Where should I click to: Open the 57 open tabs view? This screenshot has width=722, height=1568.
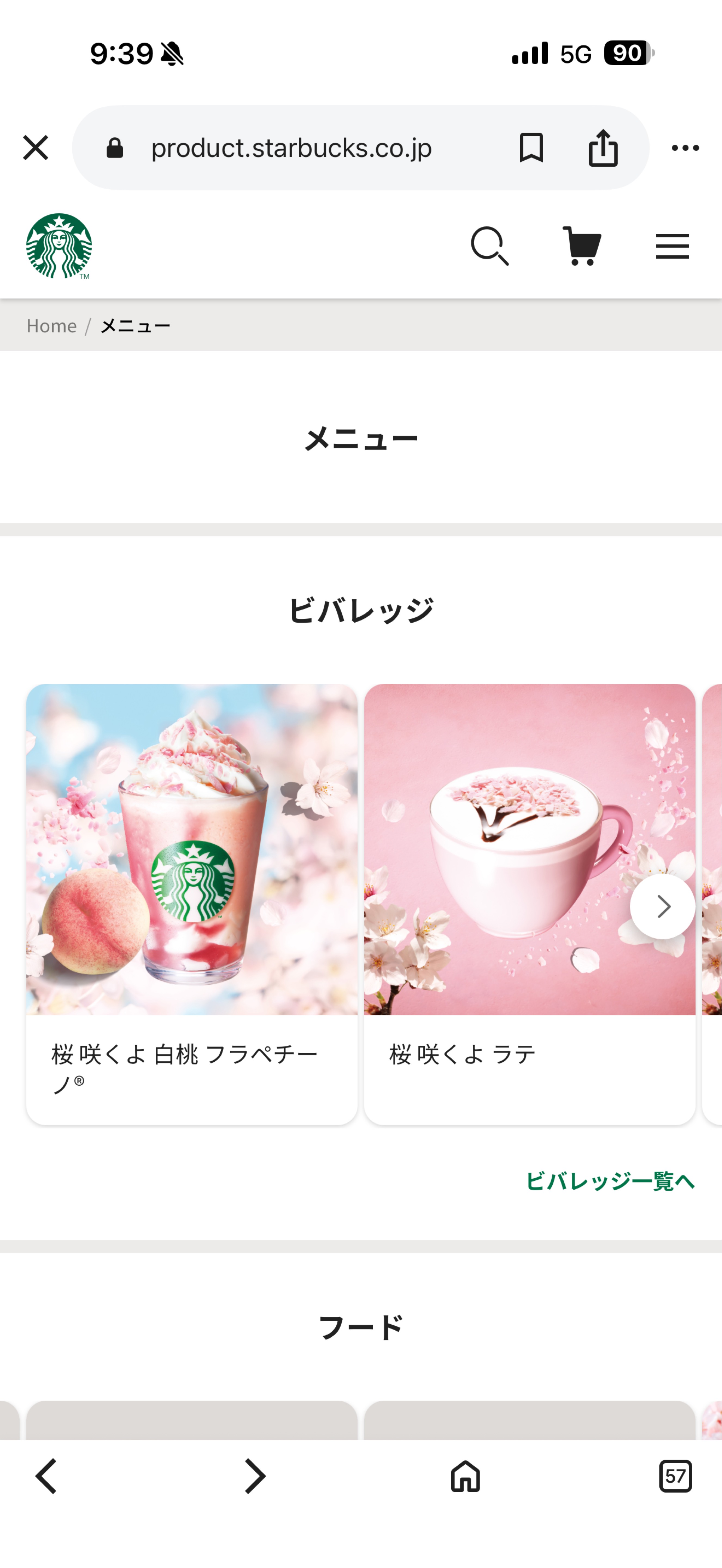[x=676, y=1476]
